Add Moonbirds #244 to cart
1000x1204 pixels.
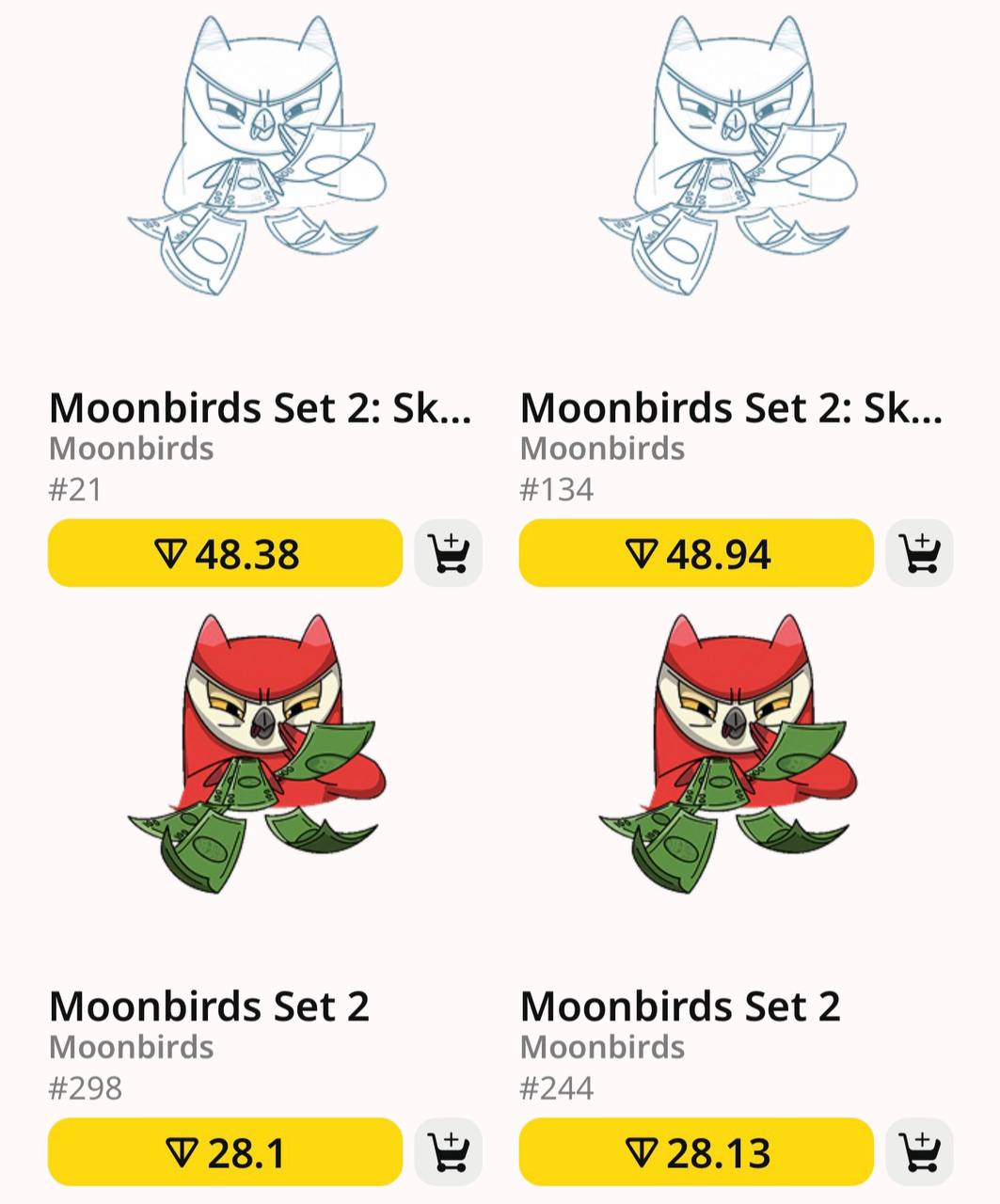tap(919, 1152)
